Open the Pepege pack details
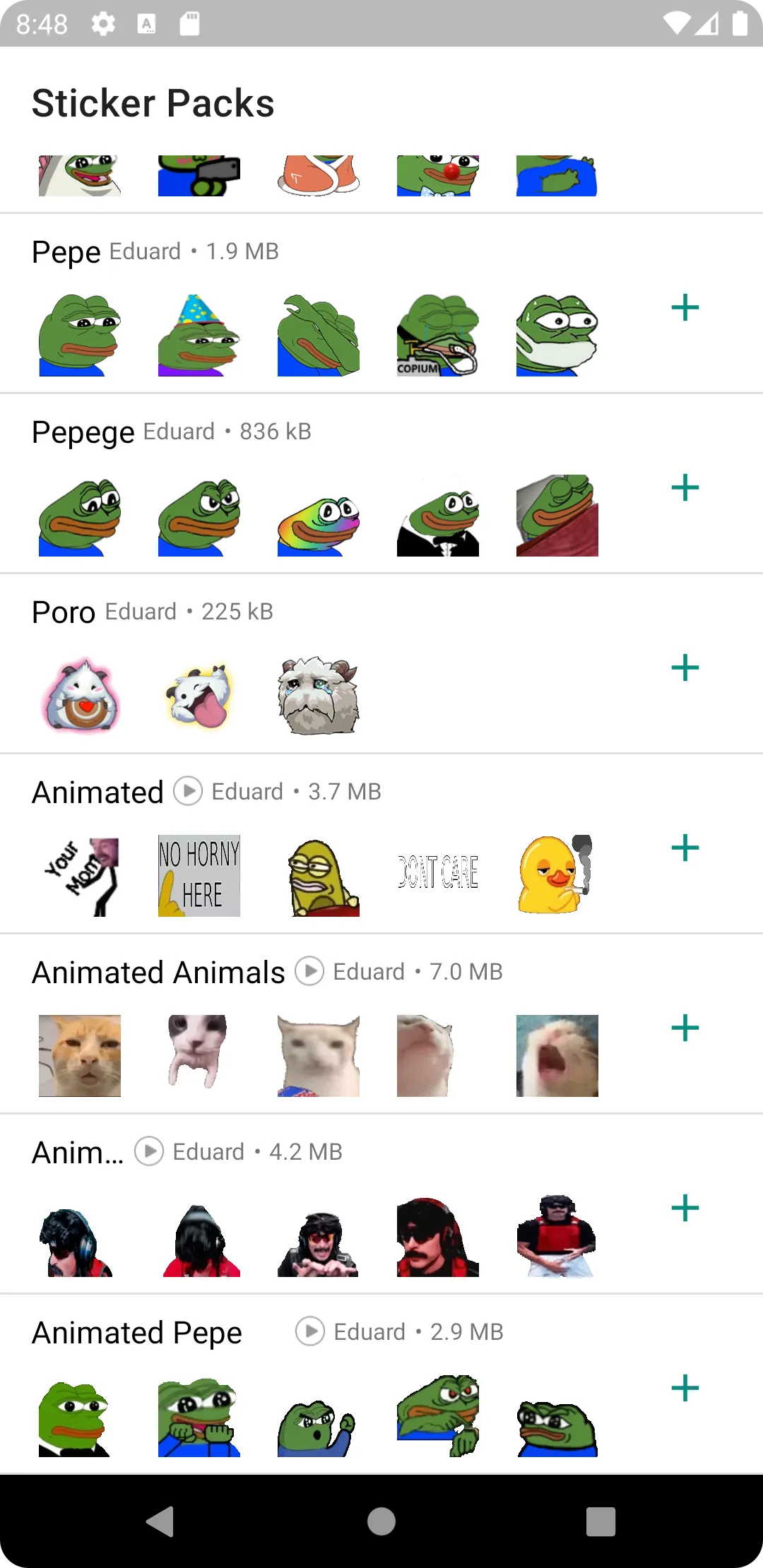763x1568 pixels. (x=83, y=432)
